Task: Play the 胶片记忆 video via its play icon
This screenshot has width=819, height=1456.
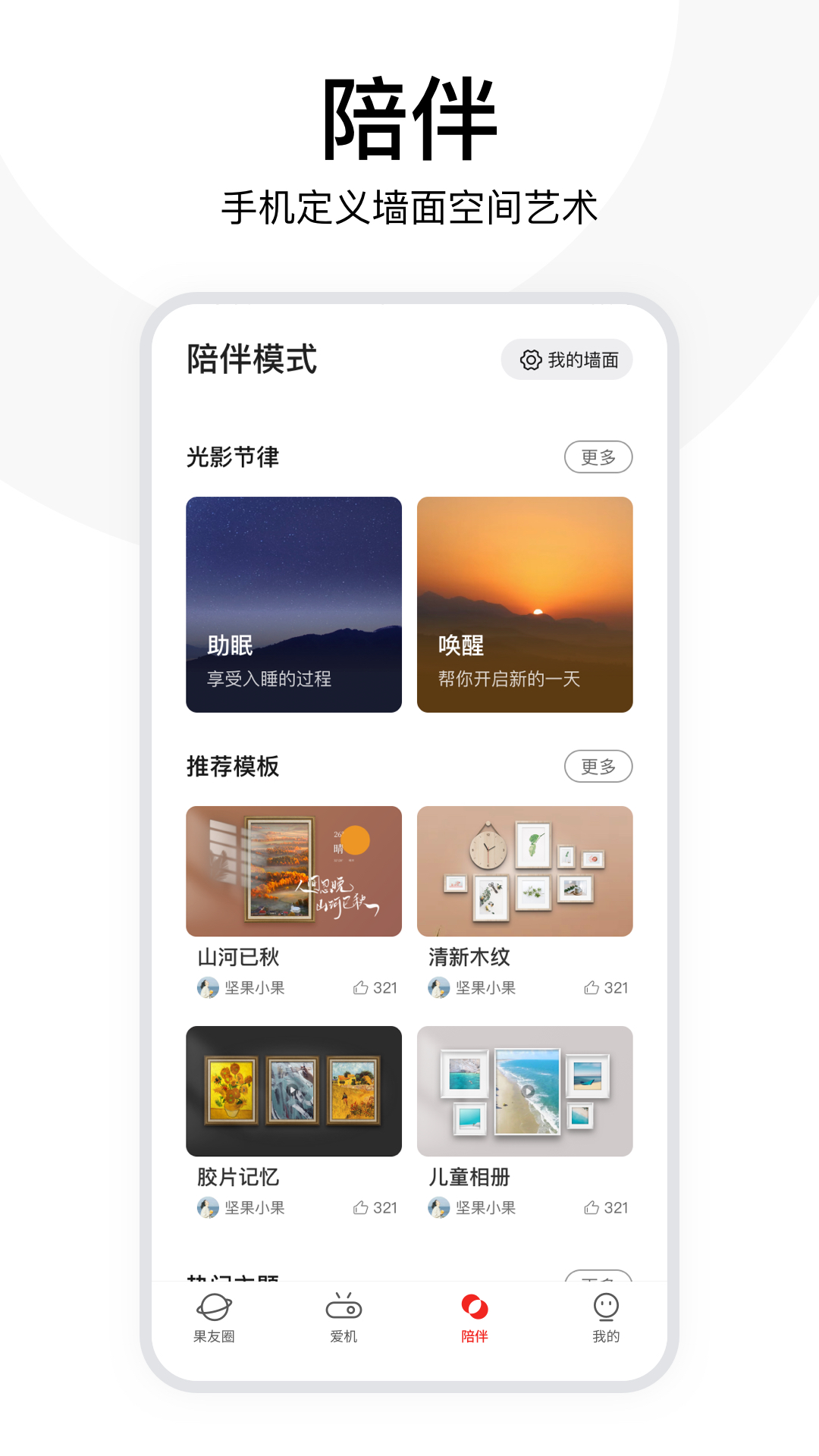Action: tap(294, 1091)
